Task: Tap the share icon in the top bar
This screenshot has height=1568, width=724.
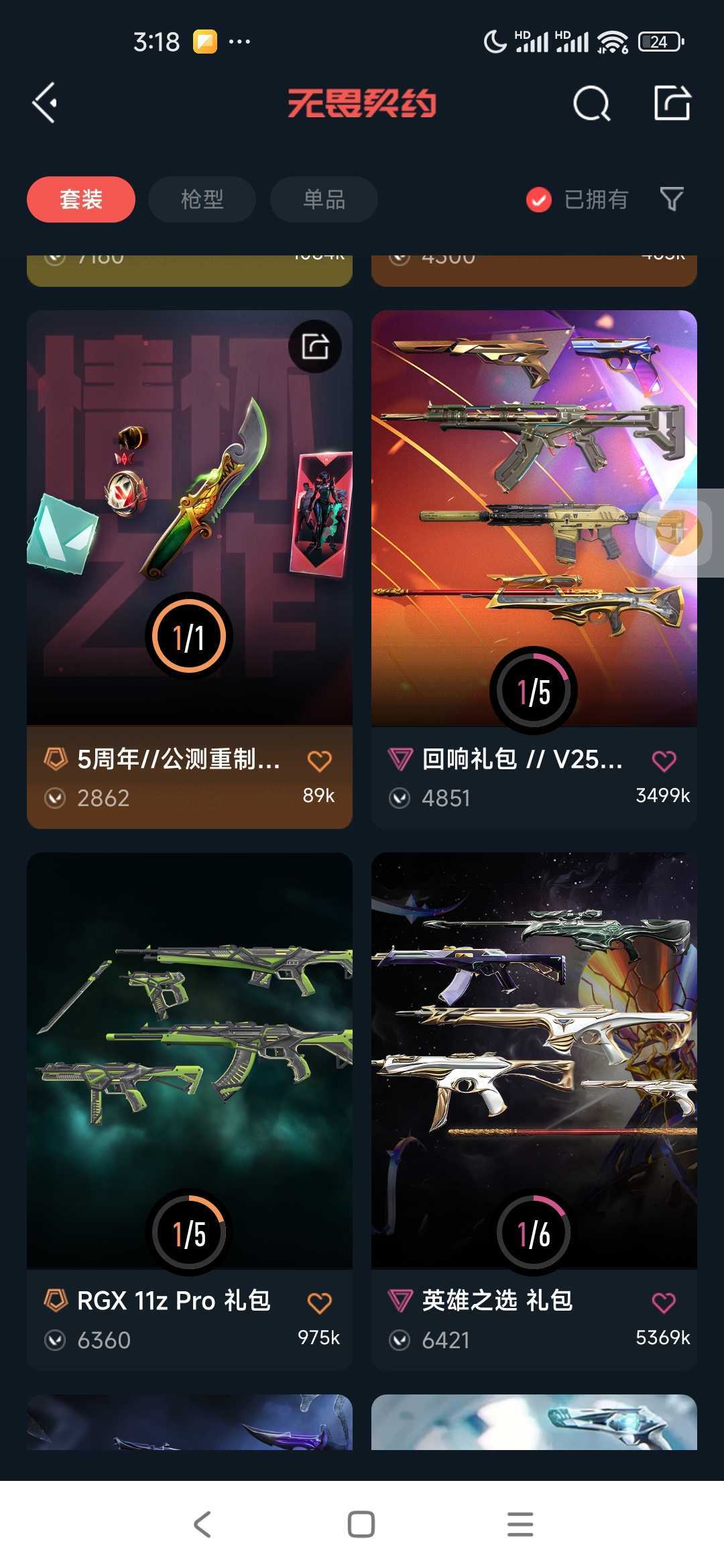Action: [672, 103]
